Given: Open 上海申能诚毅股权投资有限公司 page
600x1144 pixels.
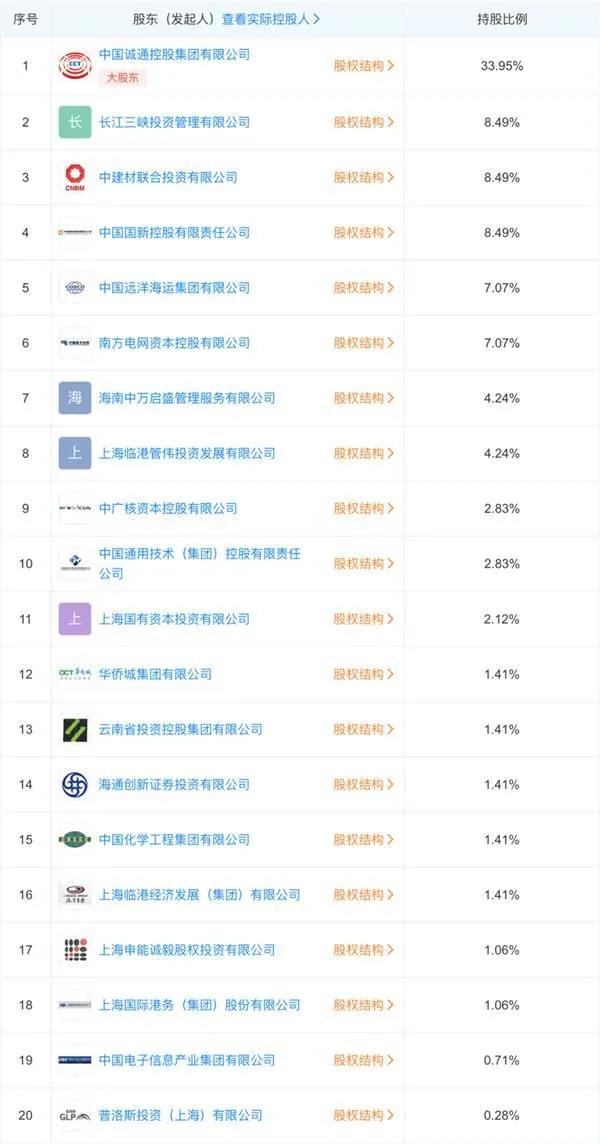Looking at the screenshot, I should [x=187, y=950].
